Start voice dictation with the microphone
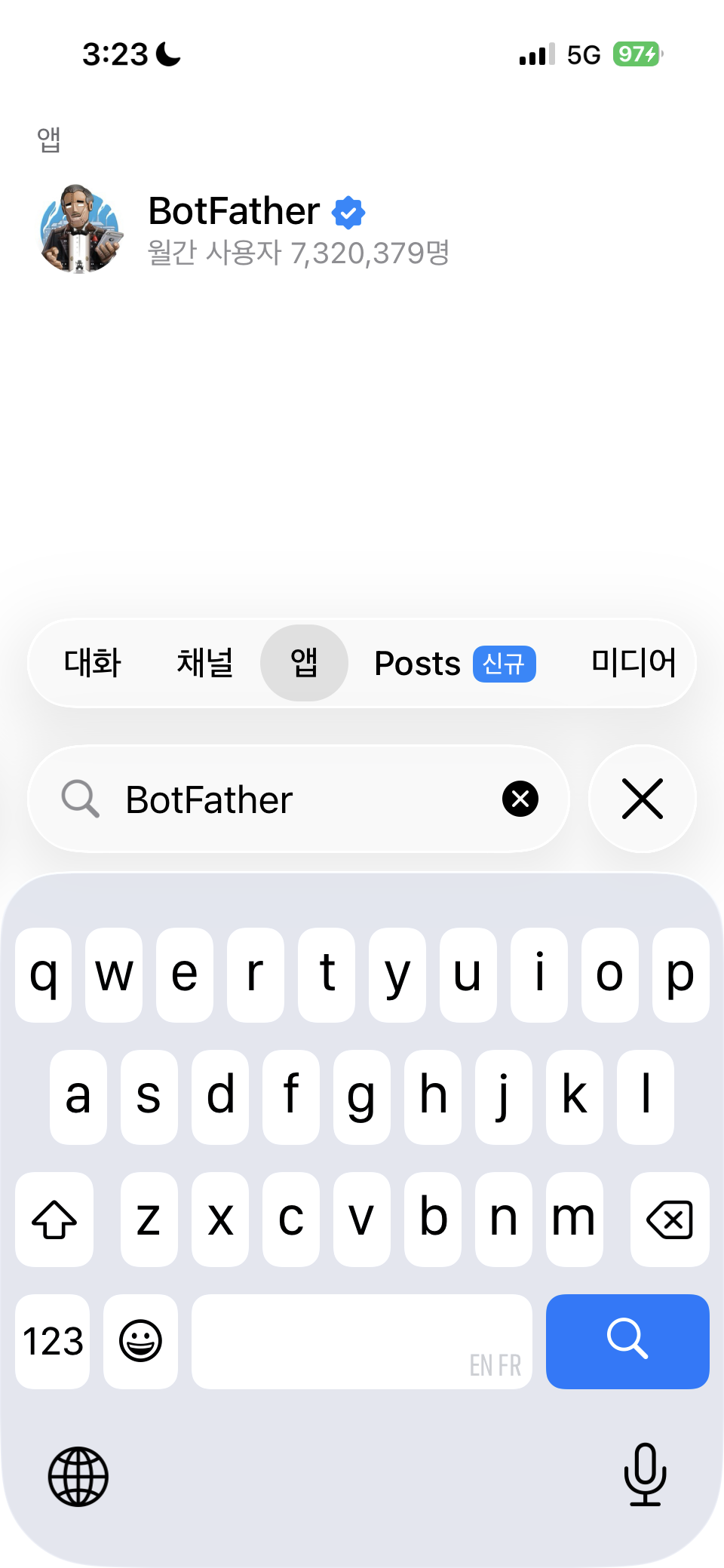This screenshot has width=724, height=1568. [645, 1474]
